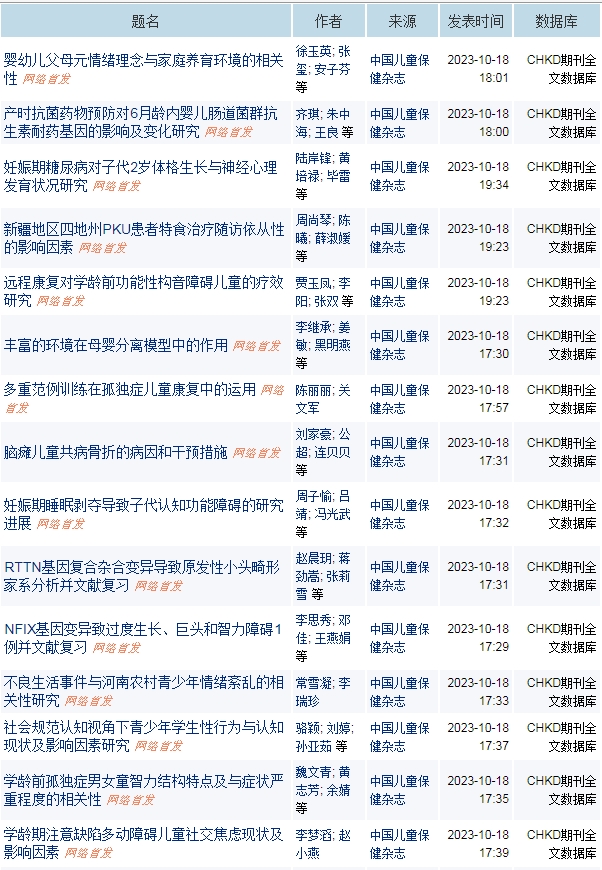Viewport: 602px width, 870px height.
Task: View author 徐玉英's profile
Action: 312,51
